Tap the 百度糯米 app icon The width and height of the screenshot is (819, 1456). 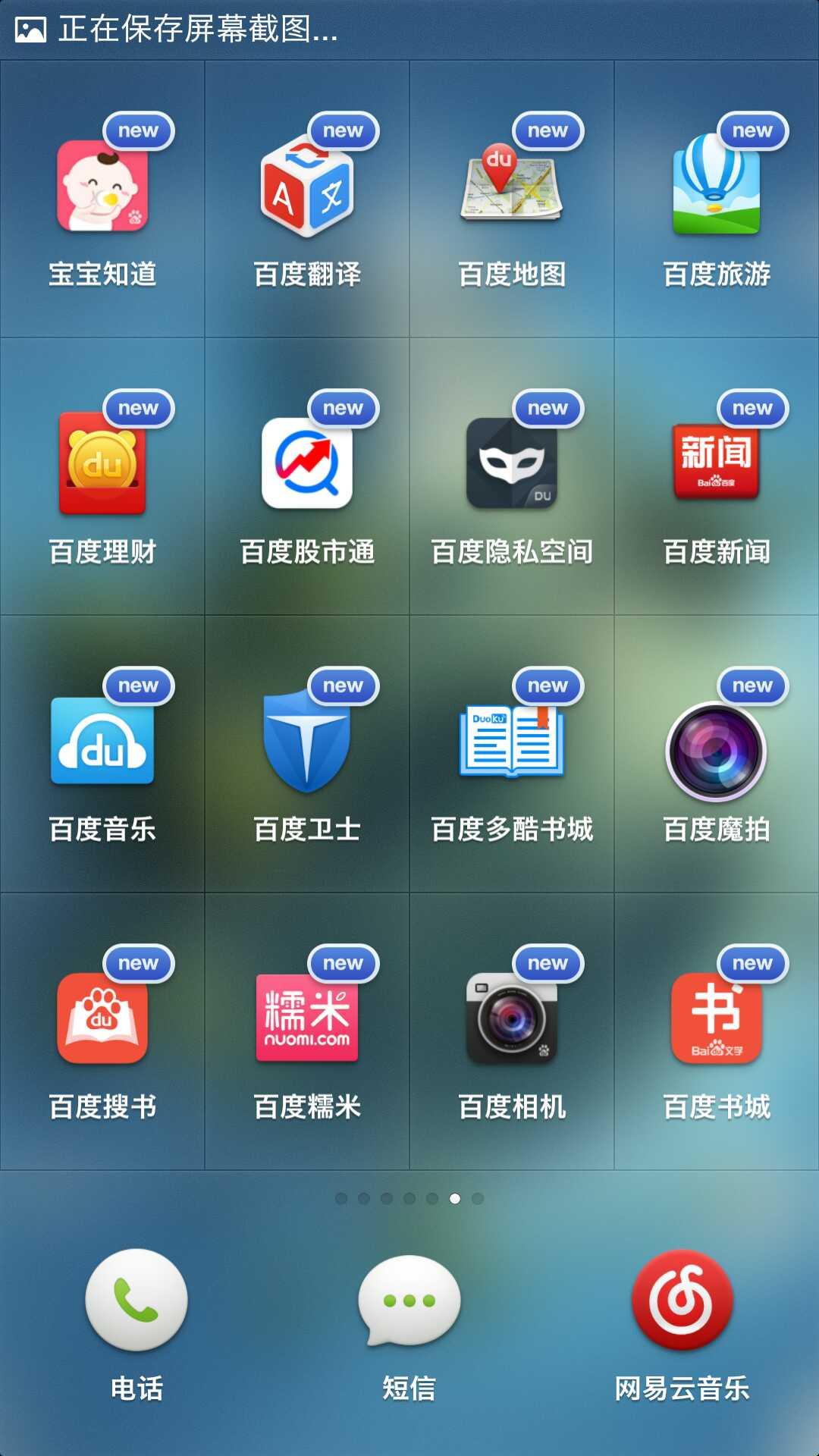coord(307,1019)
